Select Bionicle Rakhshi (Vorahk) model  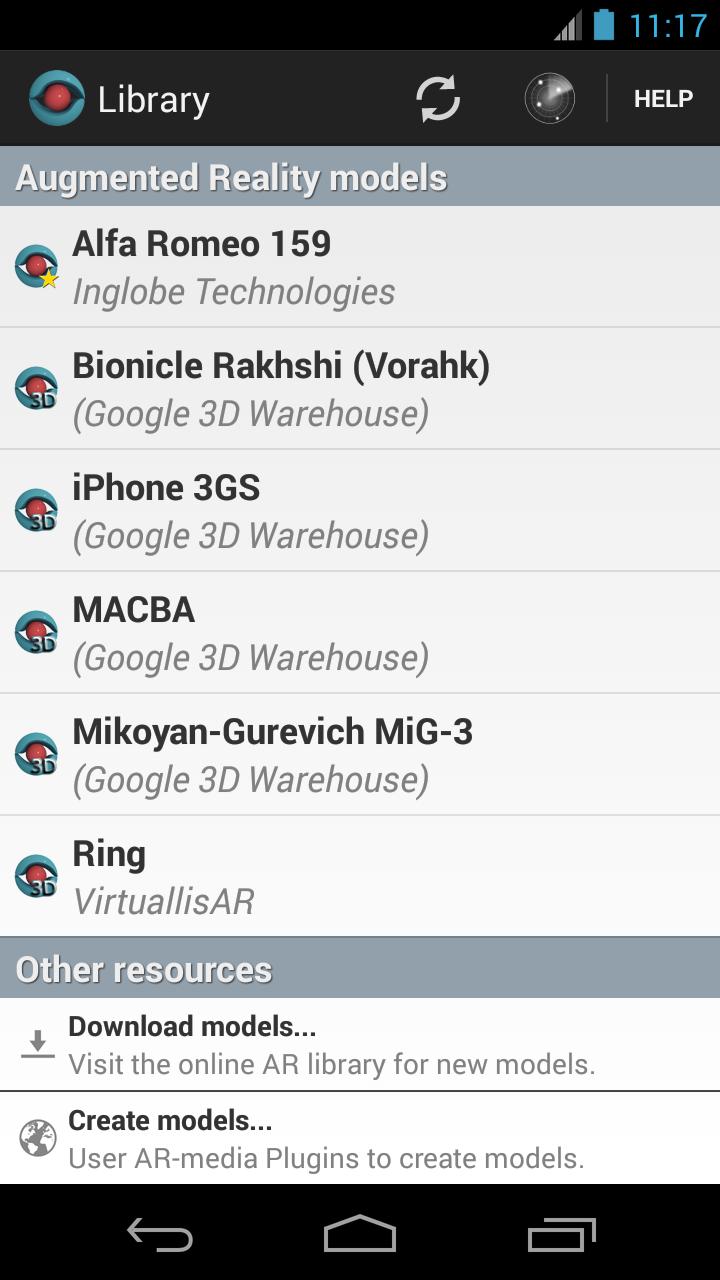click(360, 389)
